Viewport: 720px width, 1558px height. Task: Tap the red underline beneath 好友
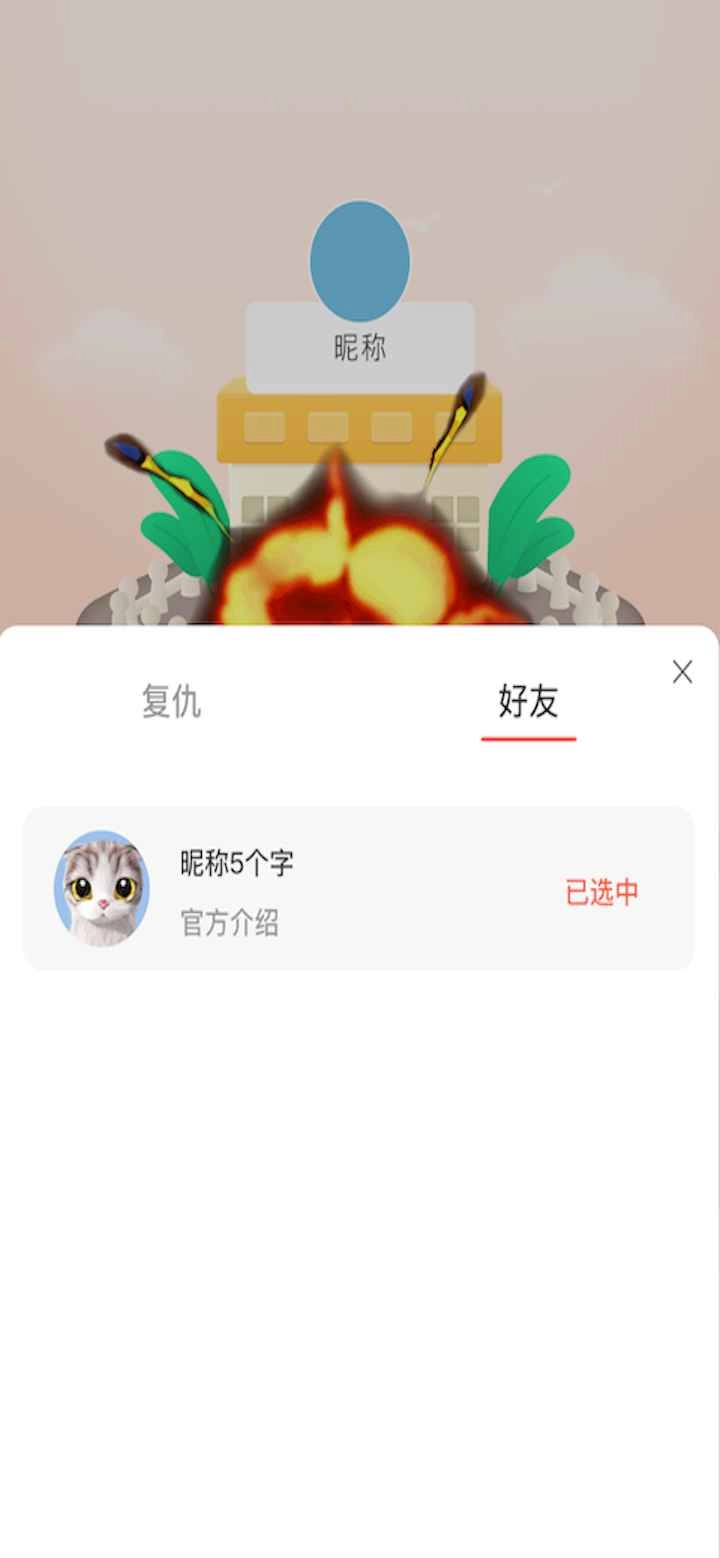[530, 735]
